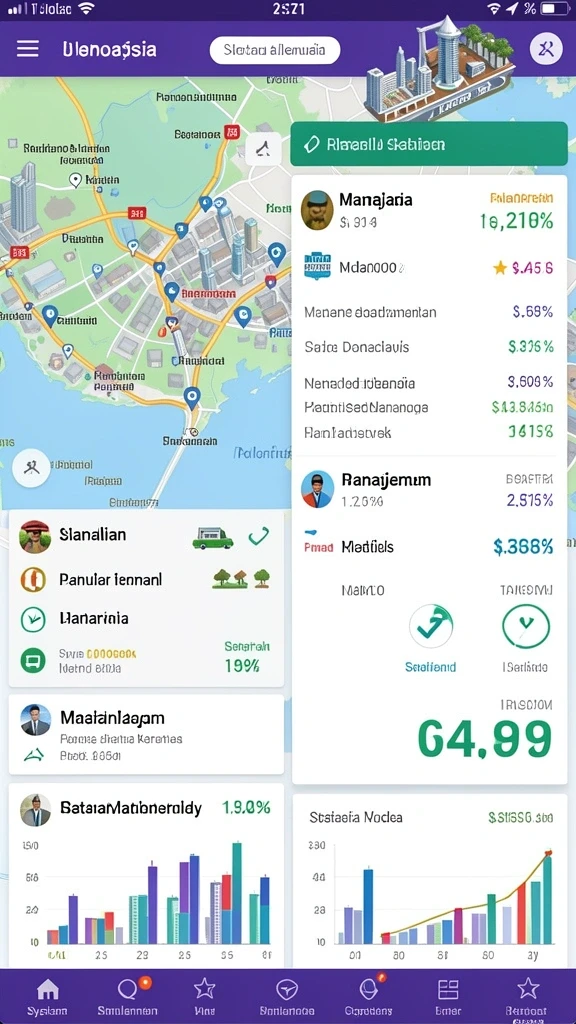The width and height of the screenshot is (576, 1024).
Task: Open the hamburger drawer menu
Action: click(27, 49)
